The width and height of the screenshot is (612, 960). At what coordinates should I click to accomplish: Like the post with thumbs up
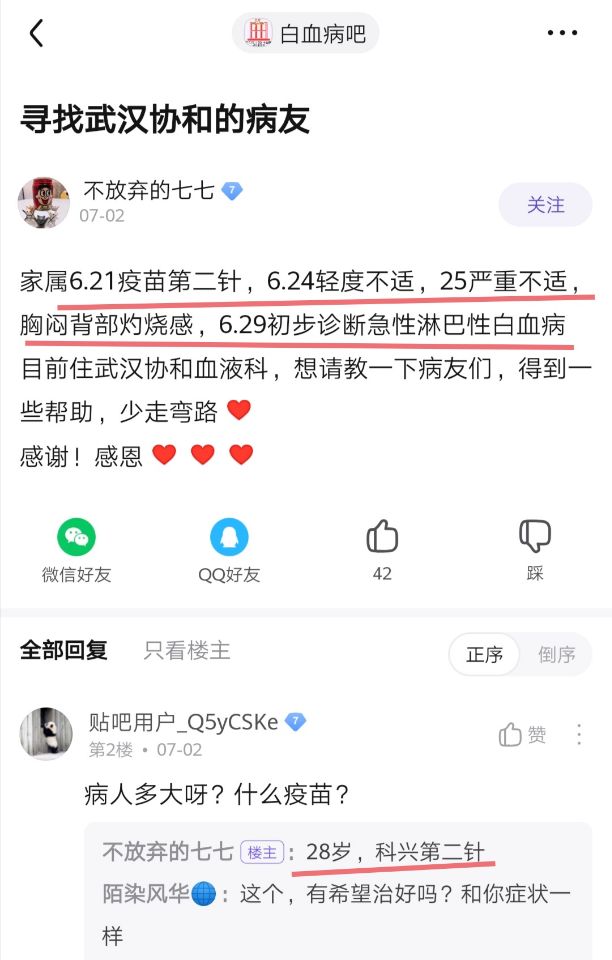tap(382, 549)
